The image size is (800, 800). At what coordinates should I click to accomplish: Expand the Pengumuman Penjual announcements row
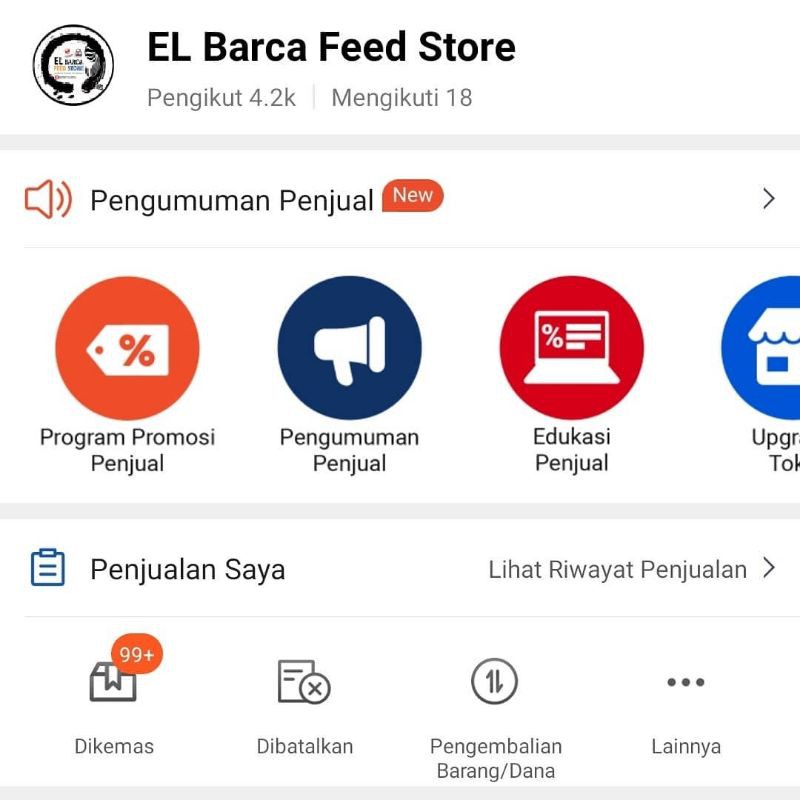[768, 199]
